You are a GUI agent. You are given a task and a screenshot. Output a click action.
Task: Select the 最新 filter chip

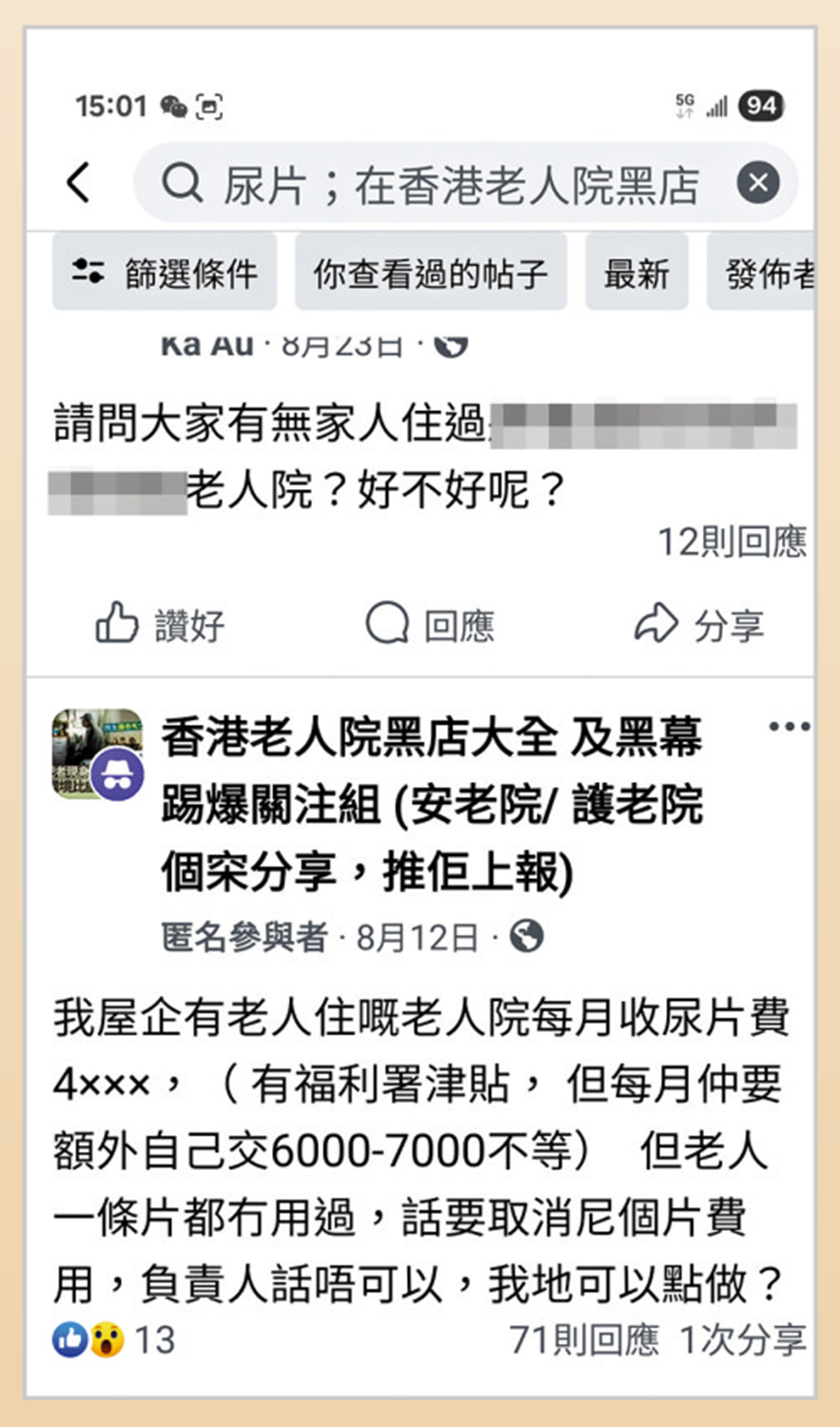click(x=635, y=273)
